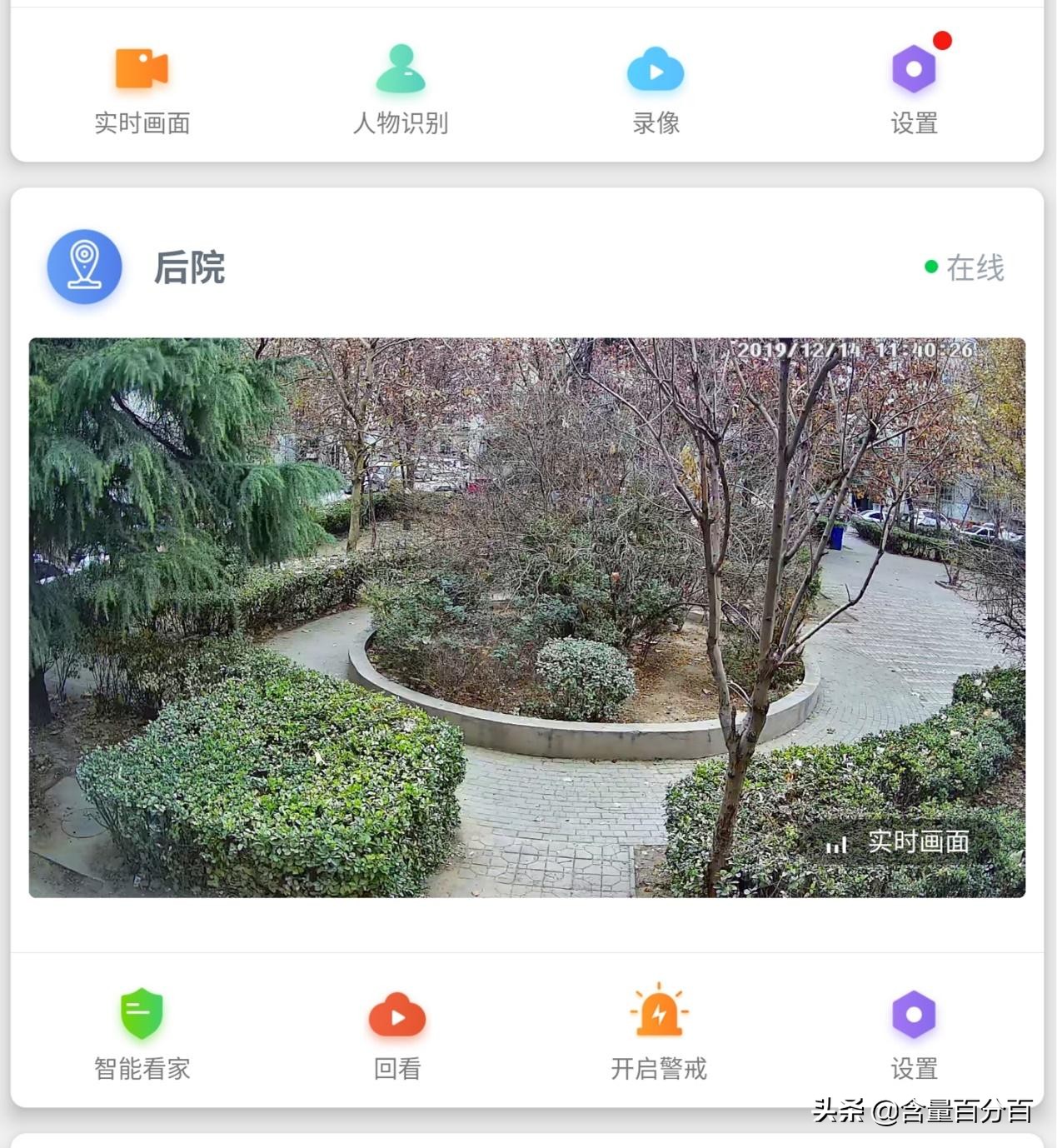Open the top 设置 settings hexagon icon
The height and width of the screenshot is (1148, 1057).
[914, 71]
